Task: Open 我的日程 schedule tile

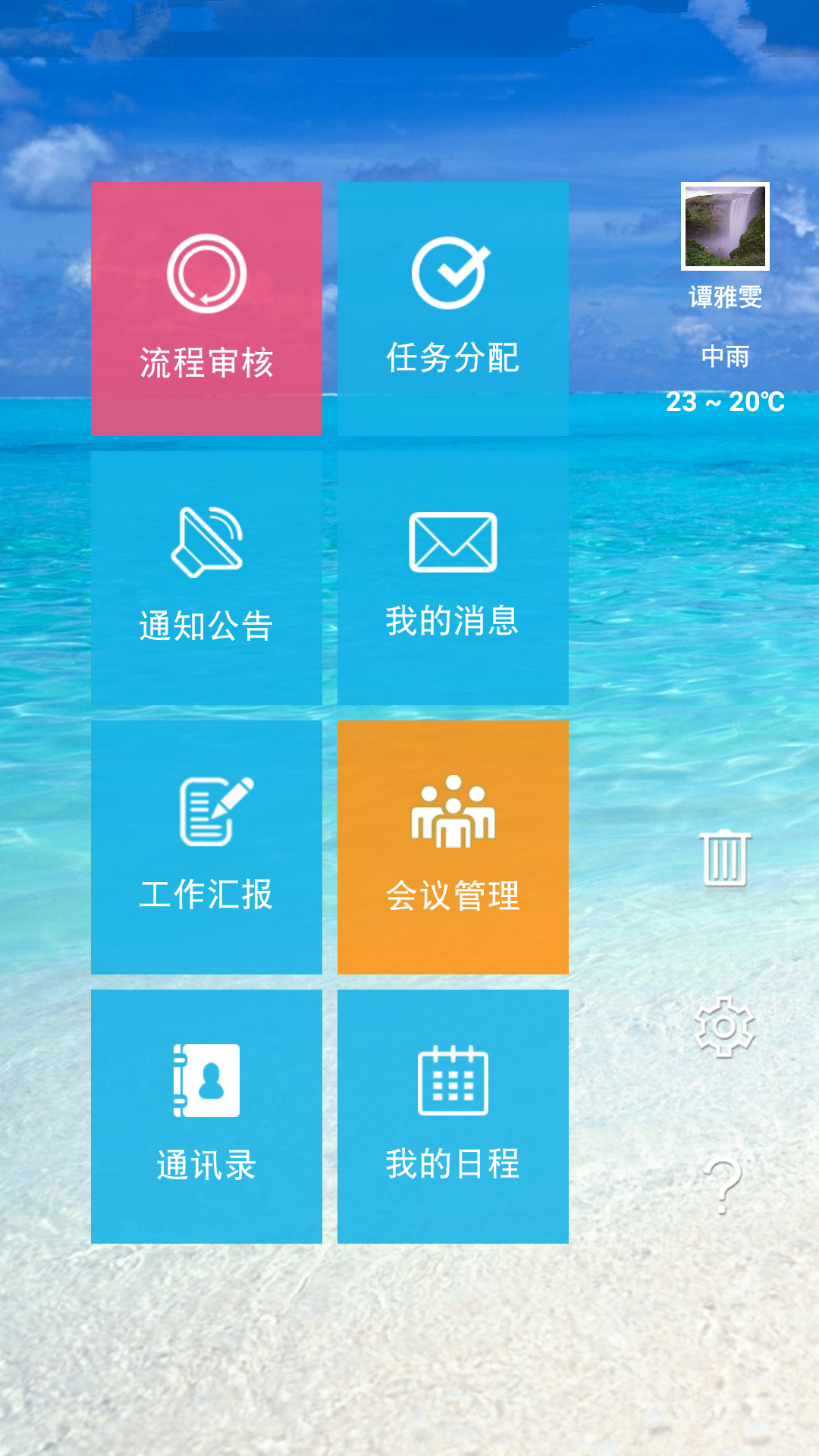Action: pos(453,1116)
